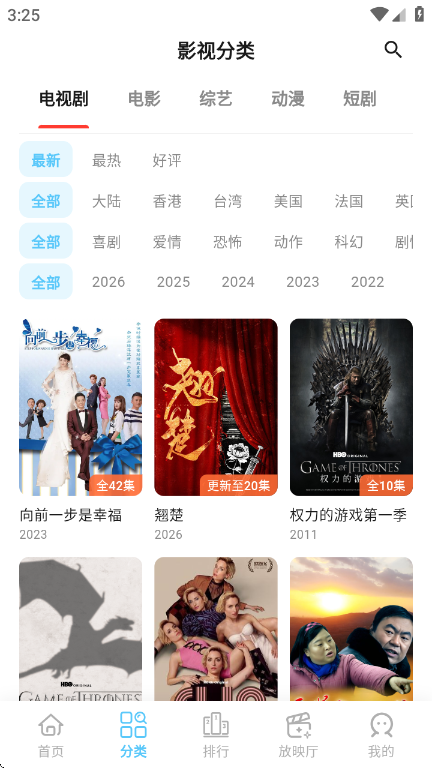Switch to the 综艺 tab
The height and width of the screenshot is (768, 432).
[x=216, y=99]
